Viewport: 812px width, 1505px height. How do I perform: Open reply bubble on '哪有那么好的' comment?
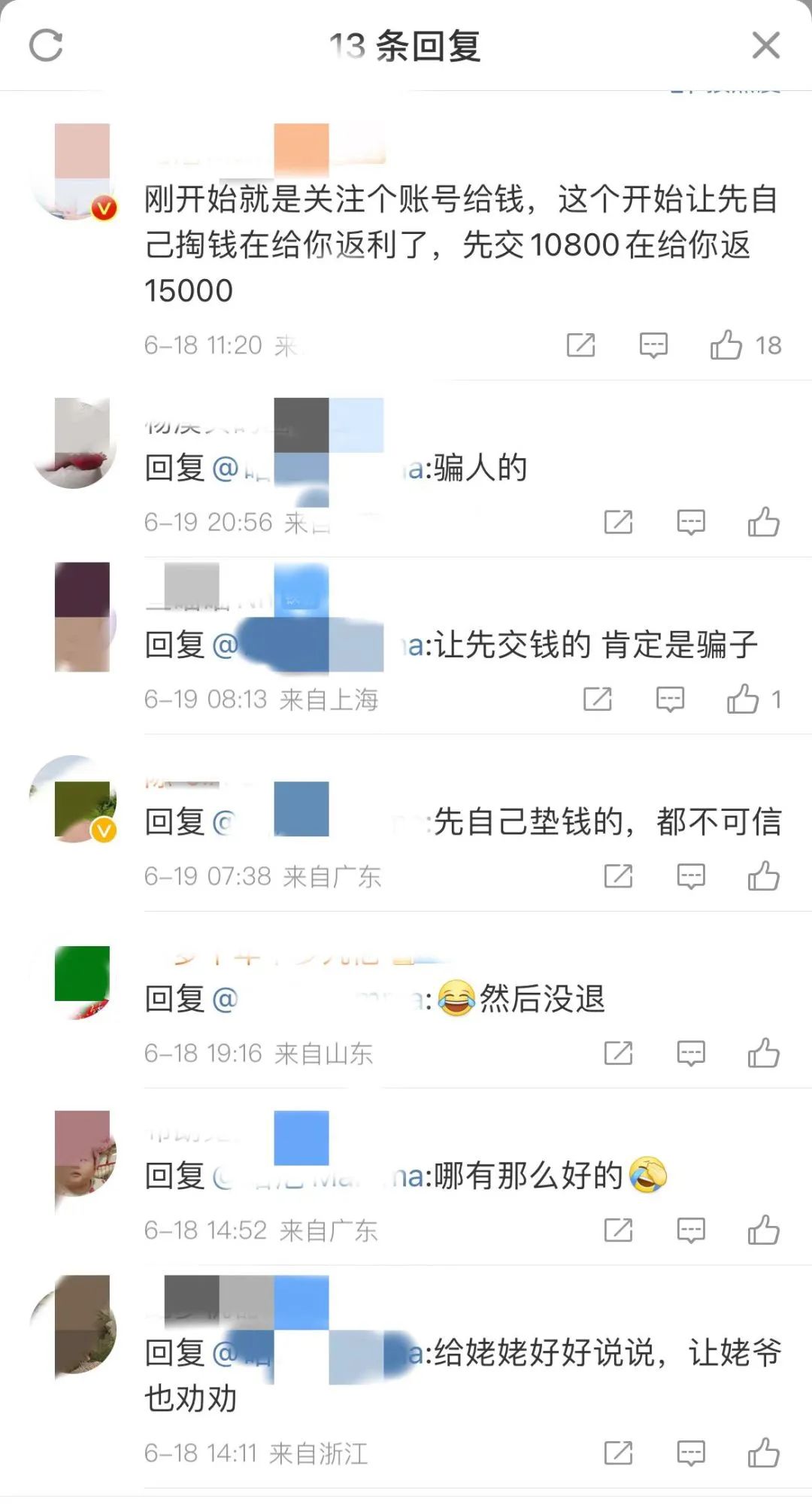(689, 1230)
